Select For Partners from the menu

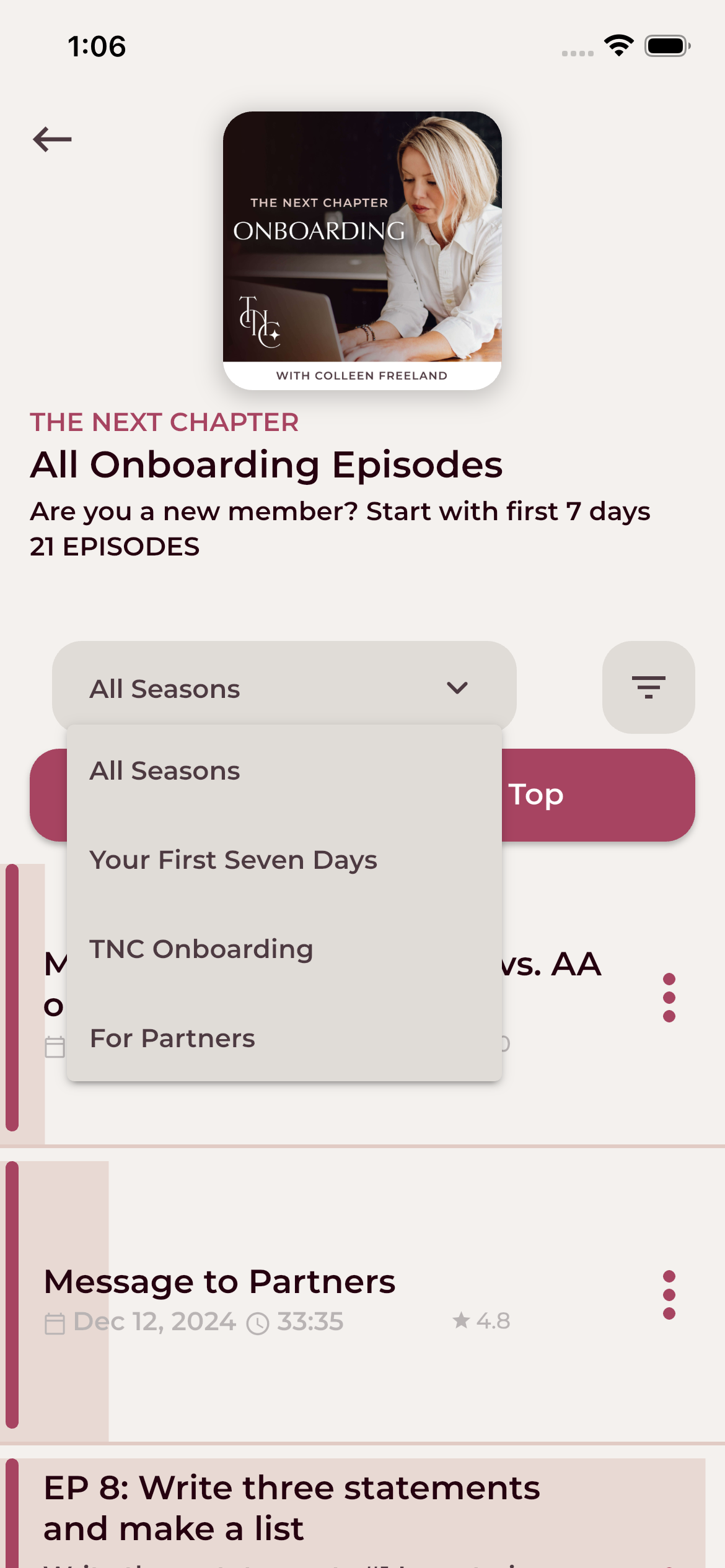tap(172, 1038)
